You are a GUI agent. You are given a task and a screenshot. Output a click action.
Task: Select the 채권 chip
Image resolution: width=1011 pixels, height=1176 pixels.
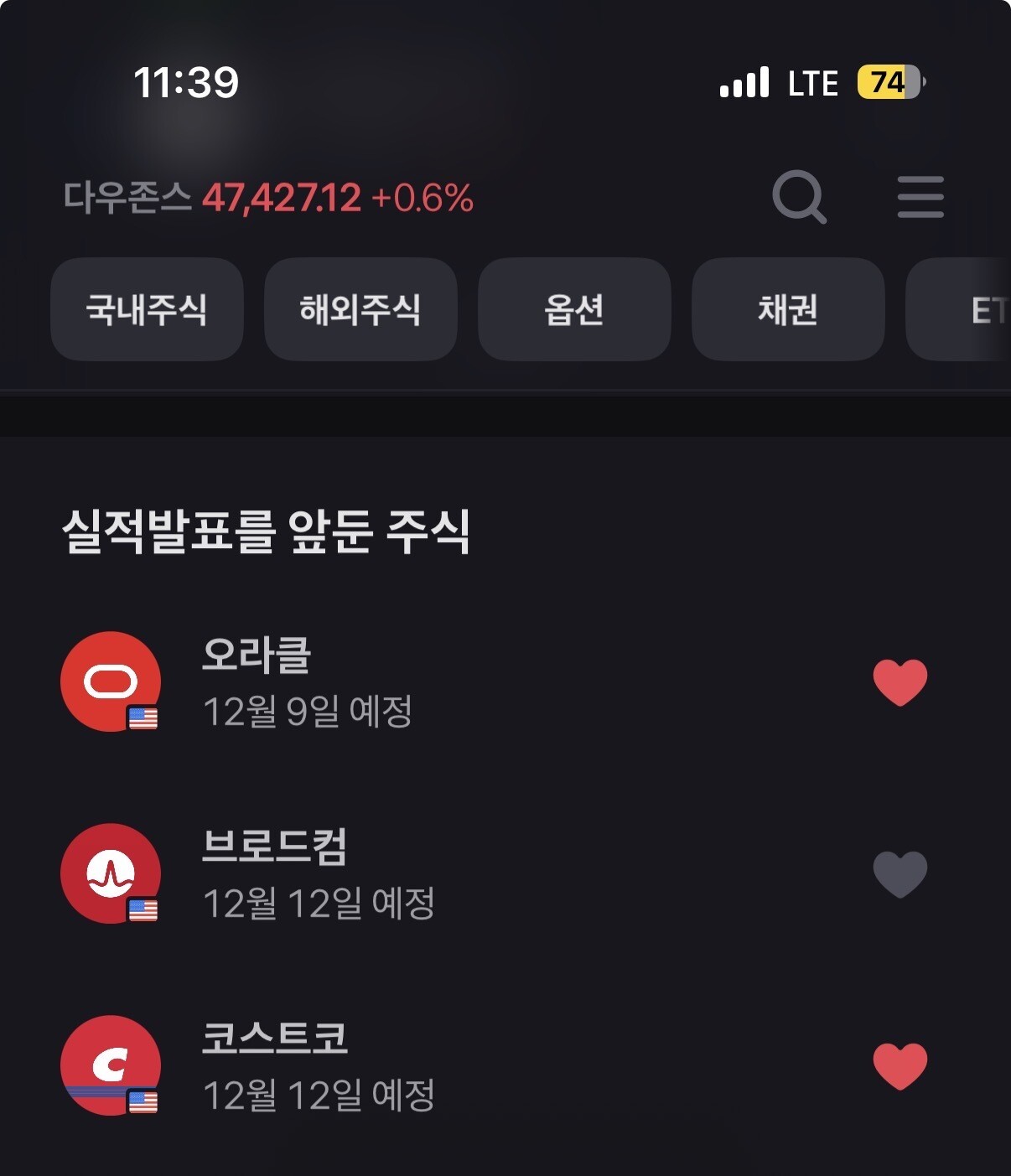(788, 309)
